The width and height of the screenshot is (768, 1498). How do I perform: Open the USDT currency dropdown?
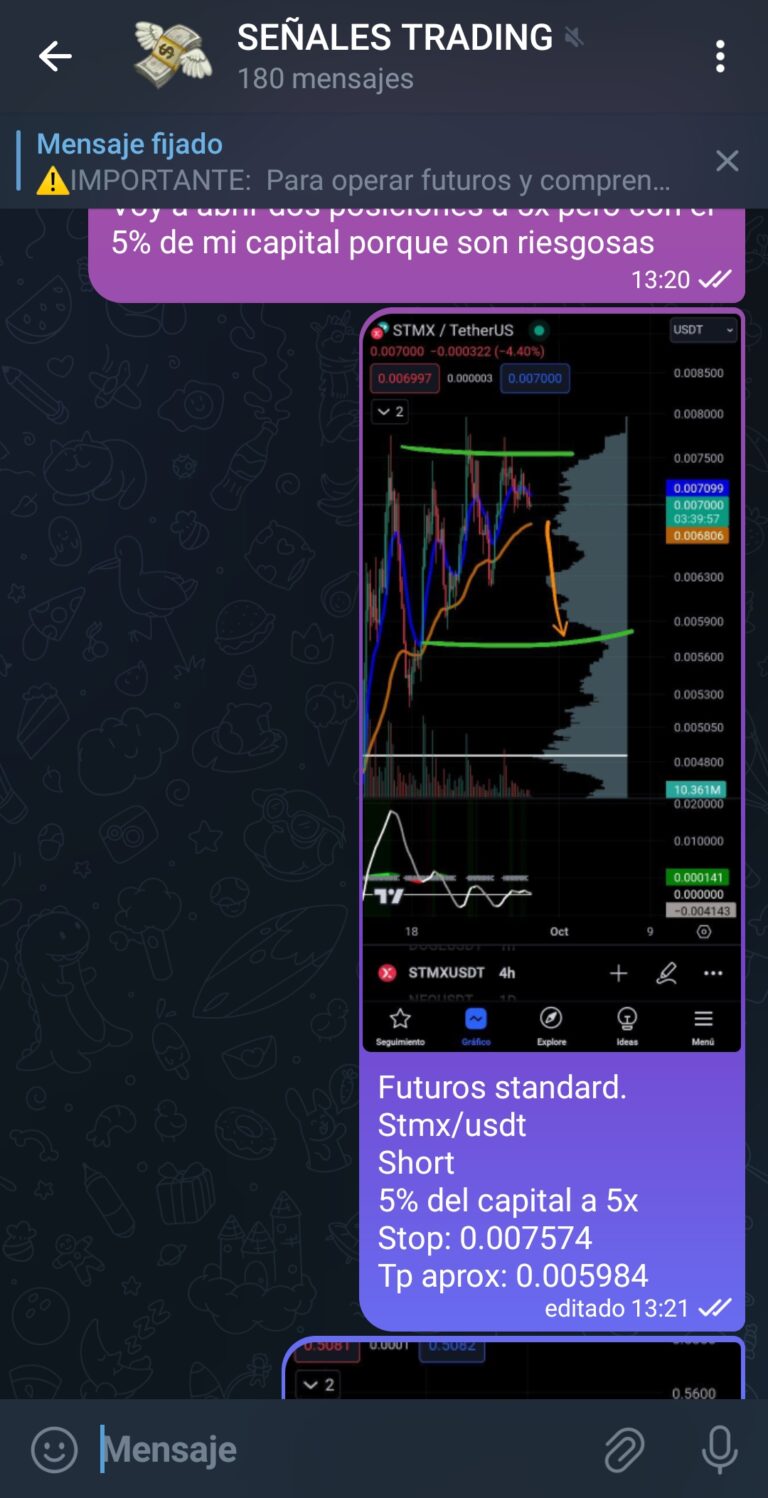[x=703, y=330]
